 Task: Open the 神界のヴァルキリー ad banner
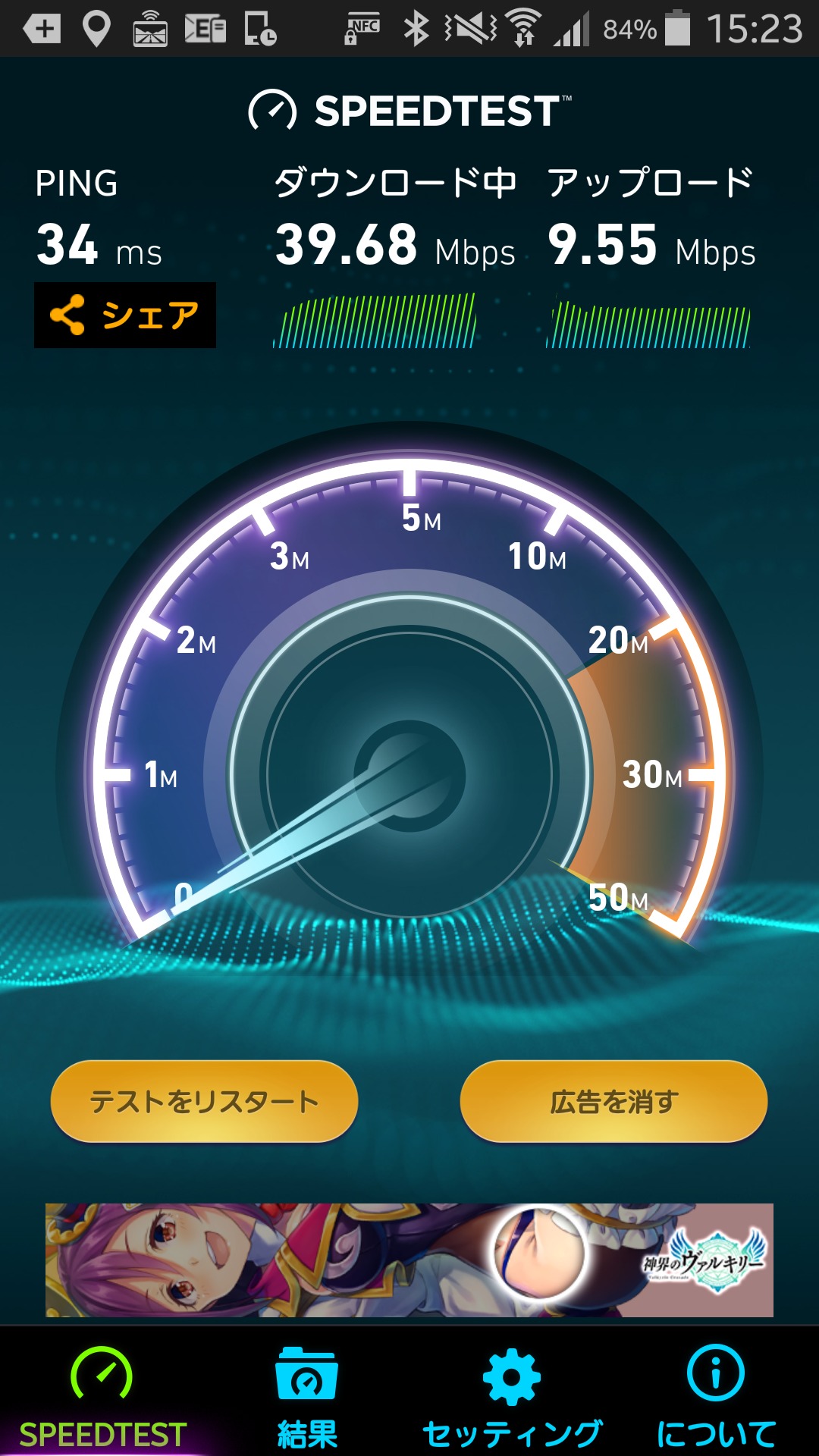409,1260
